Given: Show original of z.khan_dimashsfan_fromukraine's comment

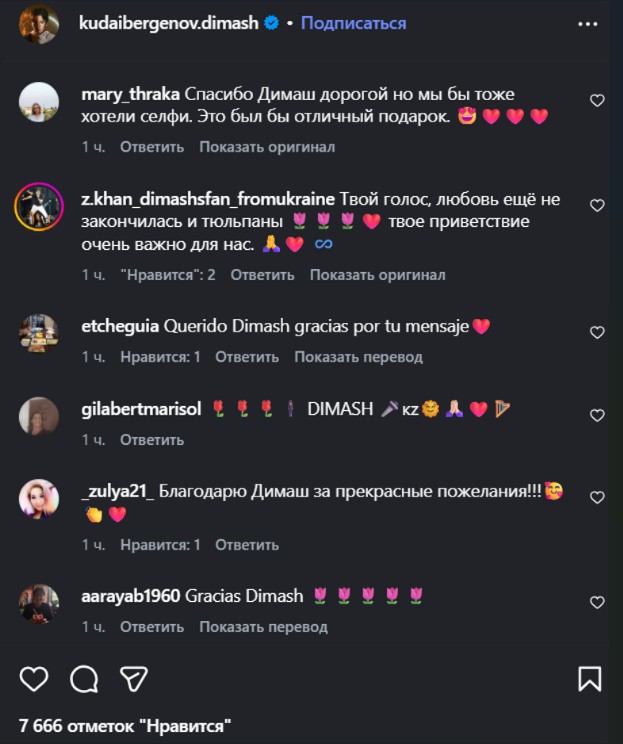Looking at the screenshot, I should tap(377, 275).
